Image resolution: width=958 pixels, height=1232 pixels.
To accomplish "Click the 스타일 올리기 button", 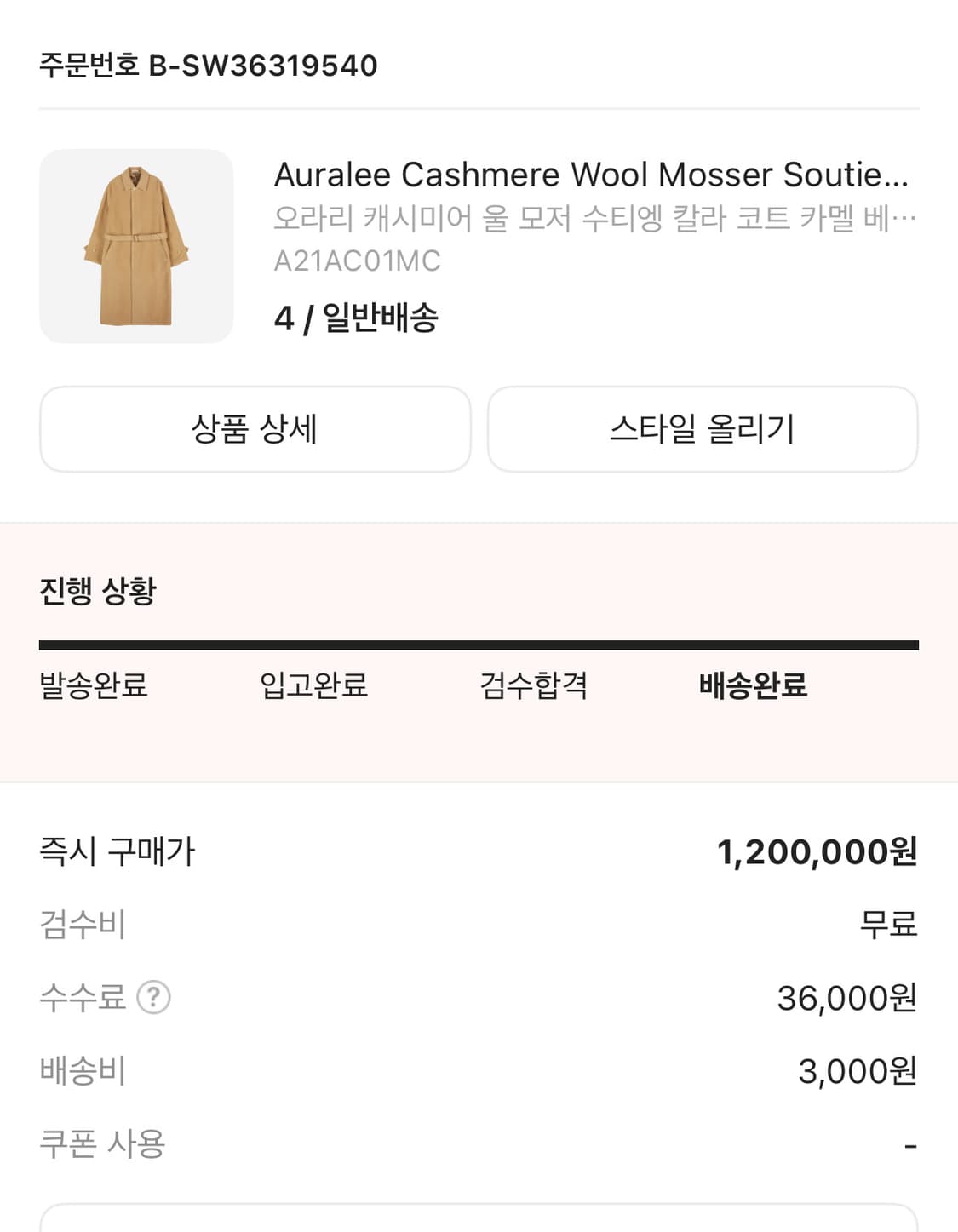I will click(x=702, y=429).
